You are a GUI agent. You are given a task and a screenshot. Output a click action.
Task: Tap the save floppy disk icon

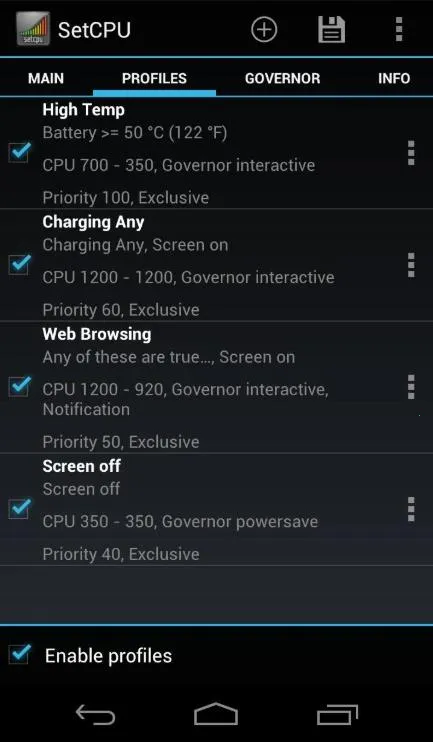point(331,29)
